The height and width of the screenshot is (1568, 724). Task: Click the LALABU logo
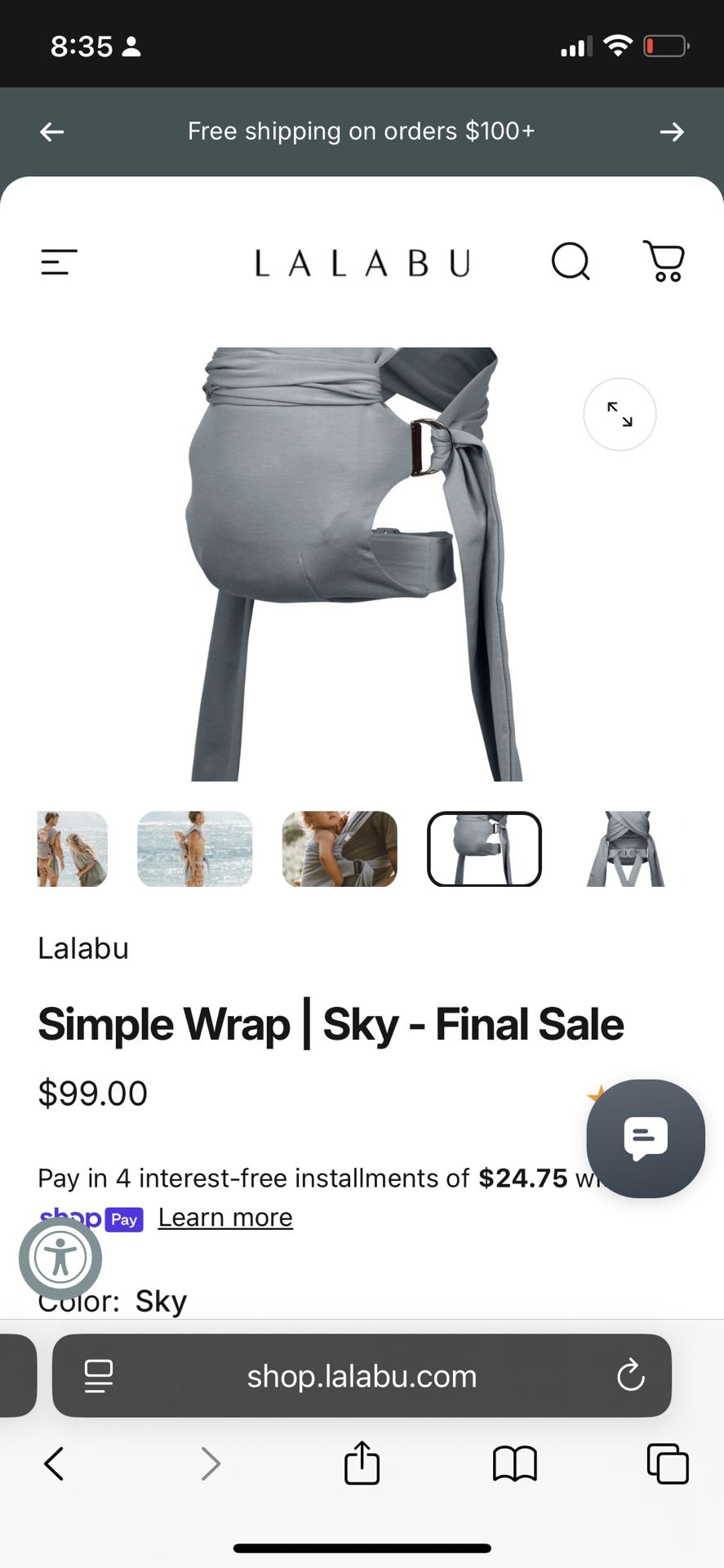pyautogui.click(x=362, y=262)
